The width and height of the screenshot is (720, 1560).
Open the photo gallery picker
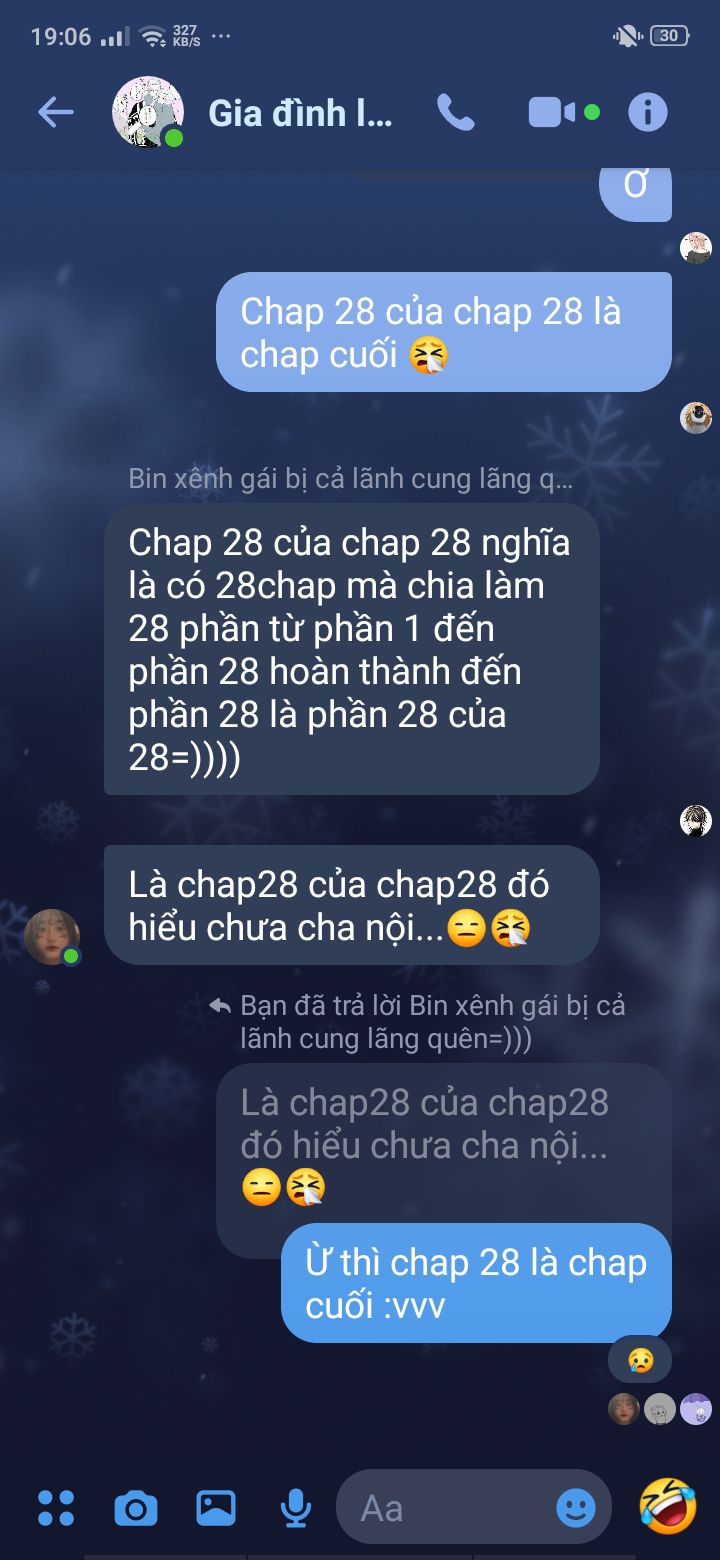point(216,1508)
